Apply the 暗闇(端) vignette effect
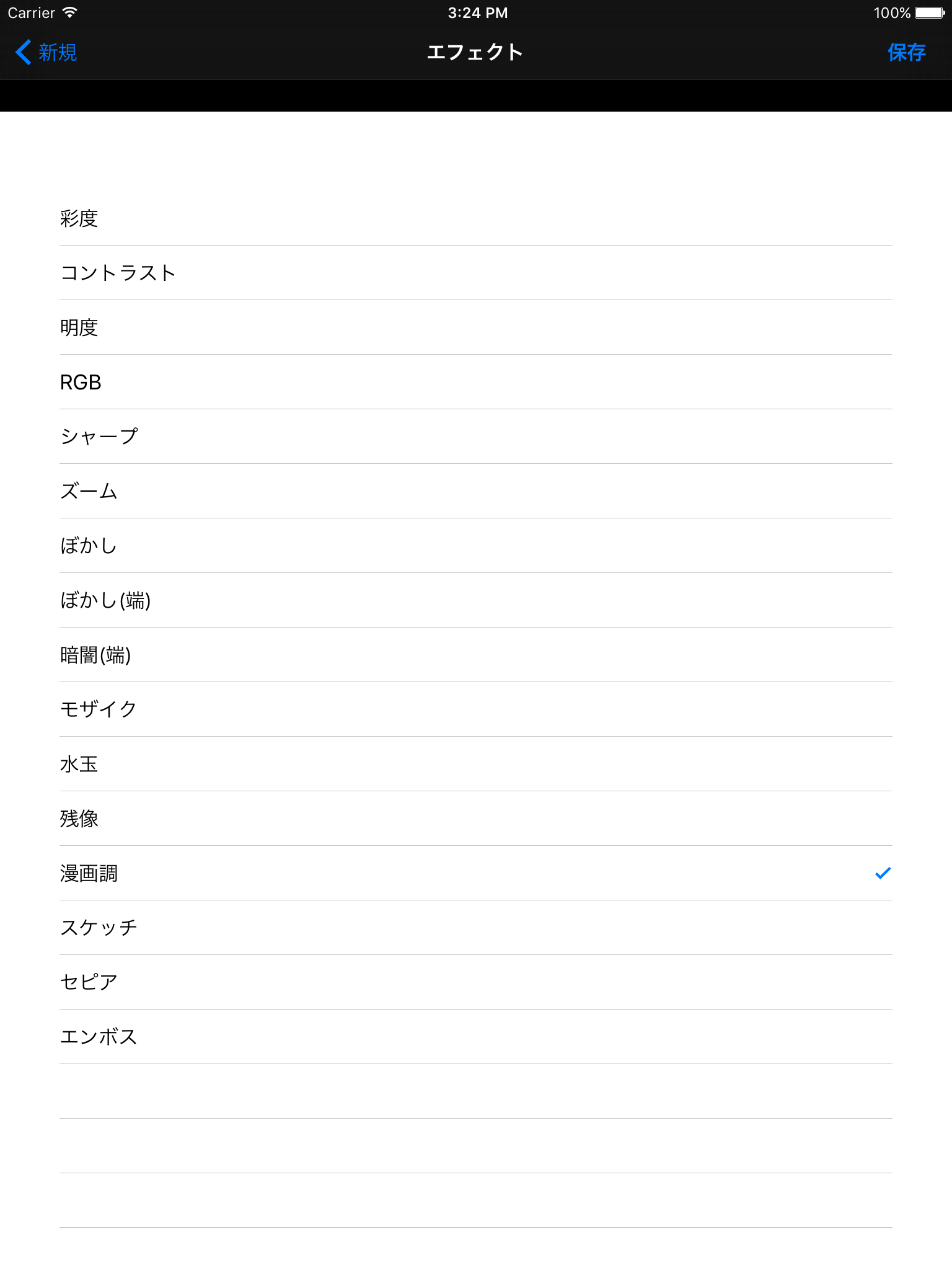 click(248, 654)
